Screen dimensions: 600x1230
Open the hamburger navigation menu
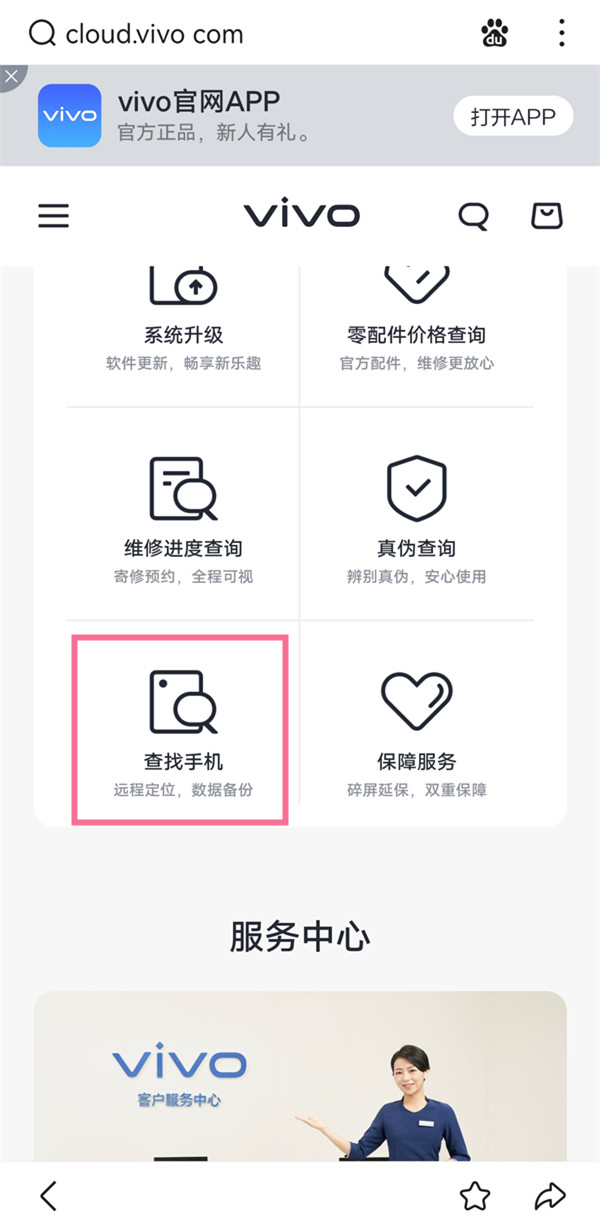click(x=54, y=216)
